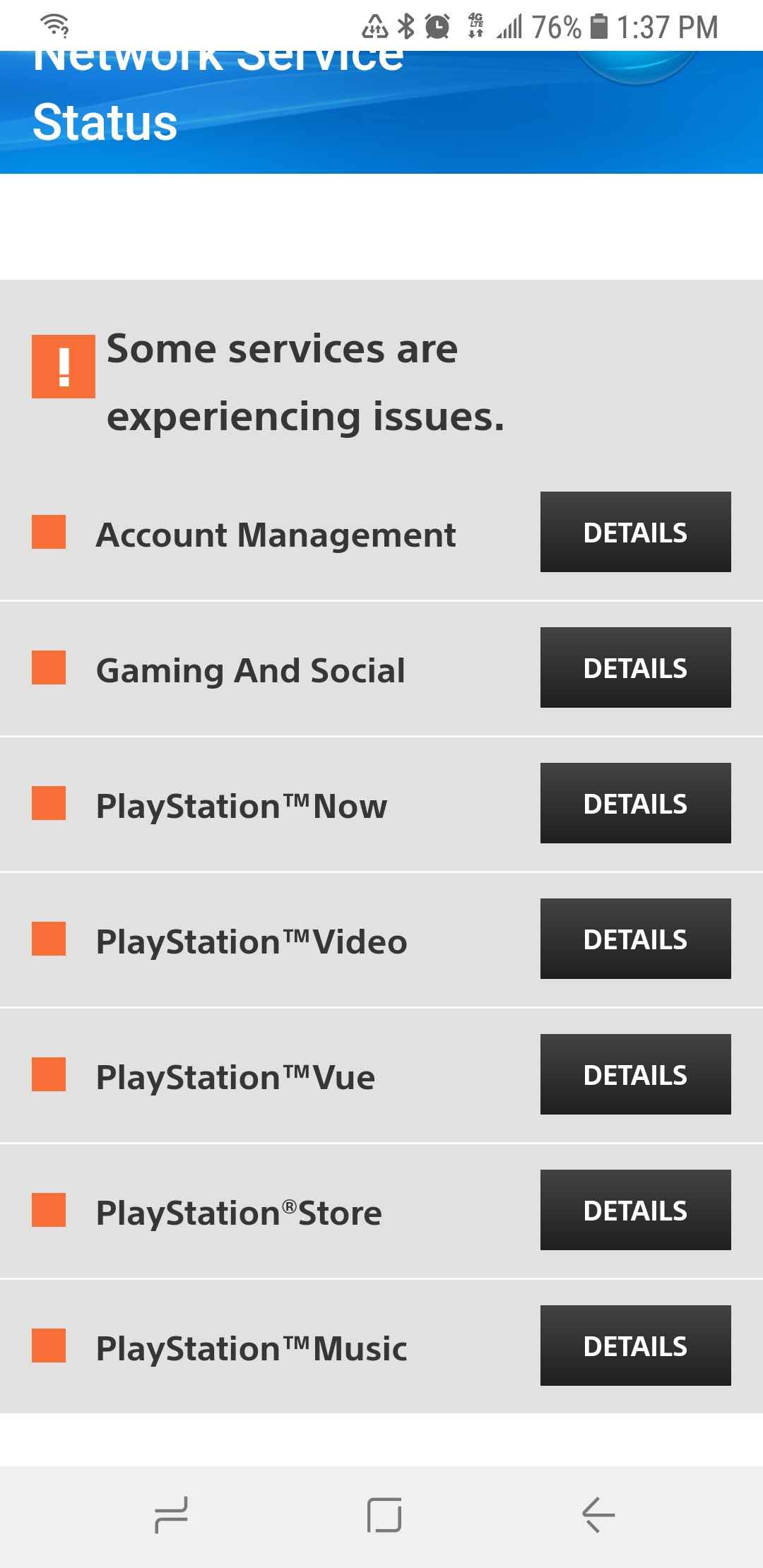This screenshot has width=763, height=1568.
Task: View PlayStation Now details
Action: 635,802
